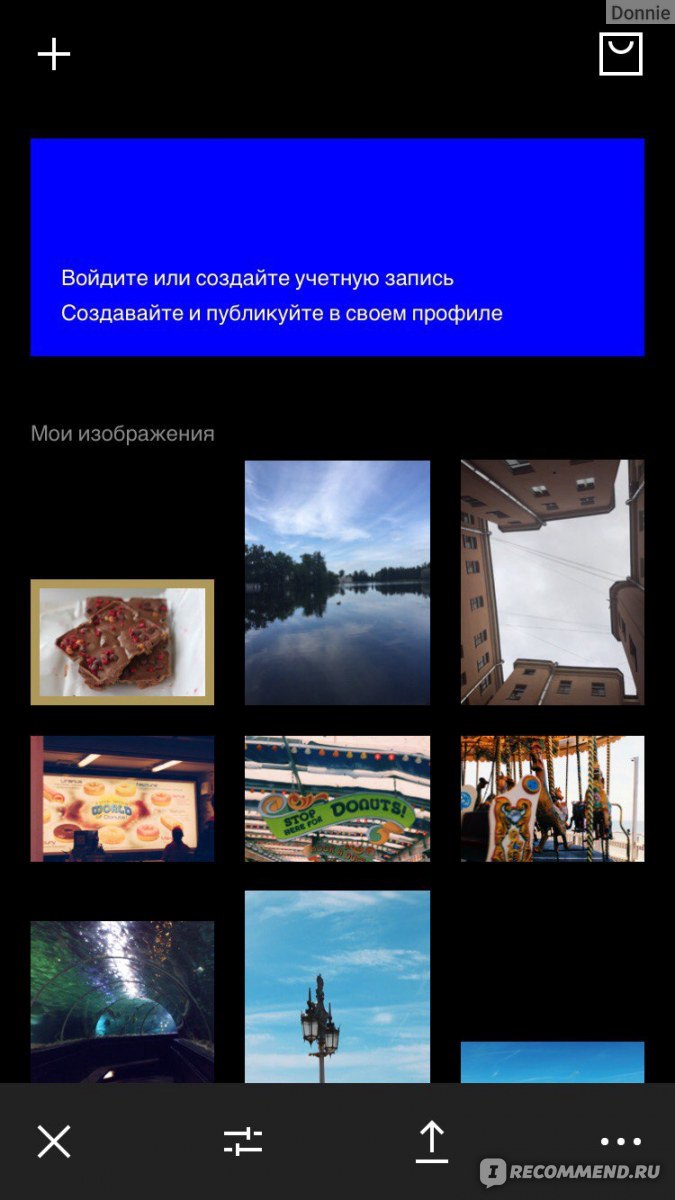Viewport: 675px width, 1200px height.
Task: Close the selection toolbar with the X
Action: pyautogui.click(x=54, y=1141)
